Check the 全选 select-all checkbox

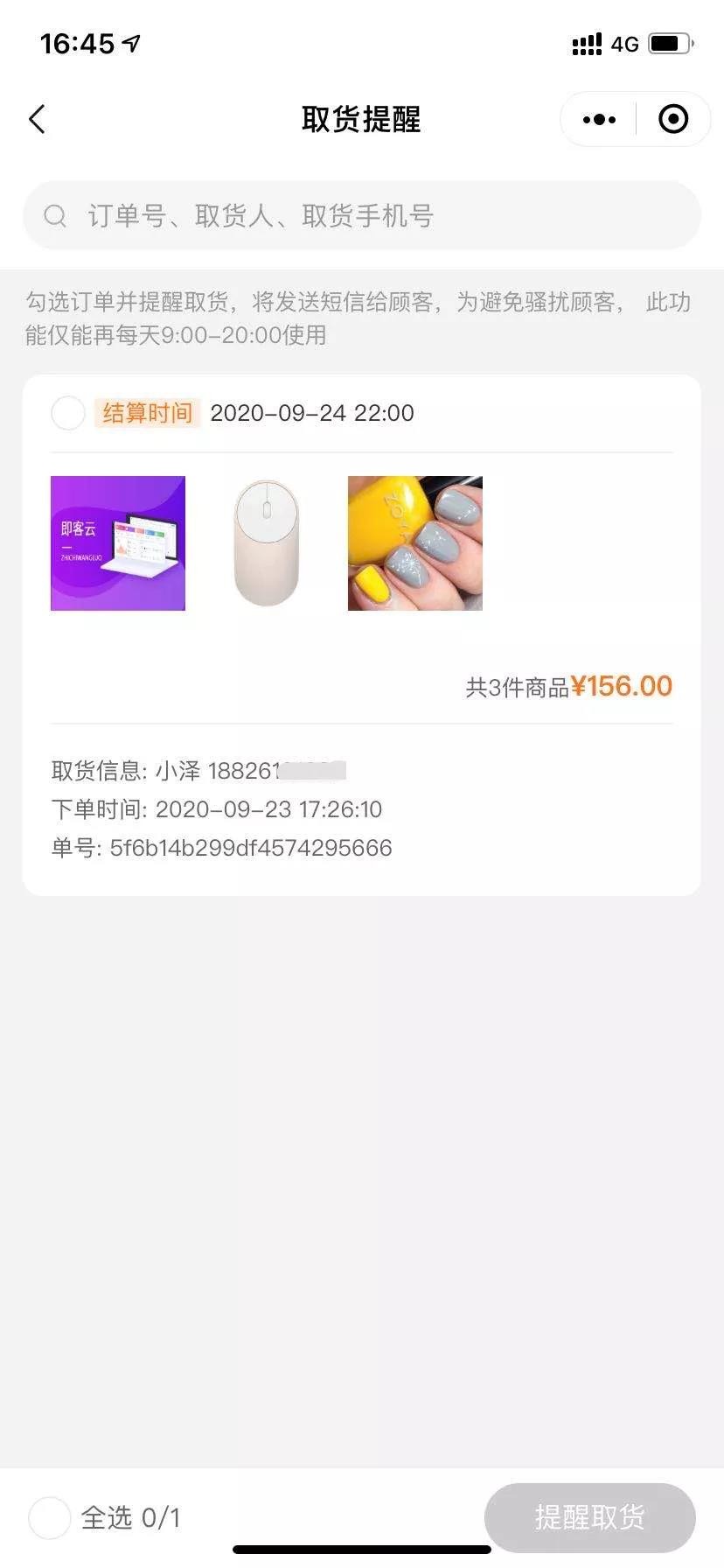pyautogui.click(x=50, y=1517)
